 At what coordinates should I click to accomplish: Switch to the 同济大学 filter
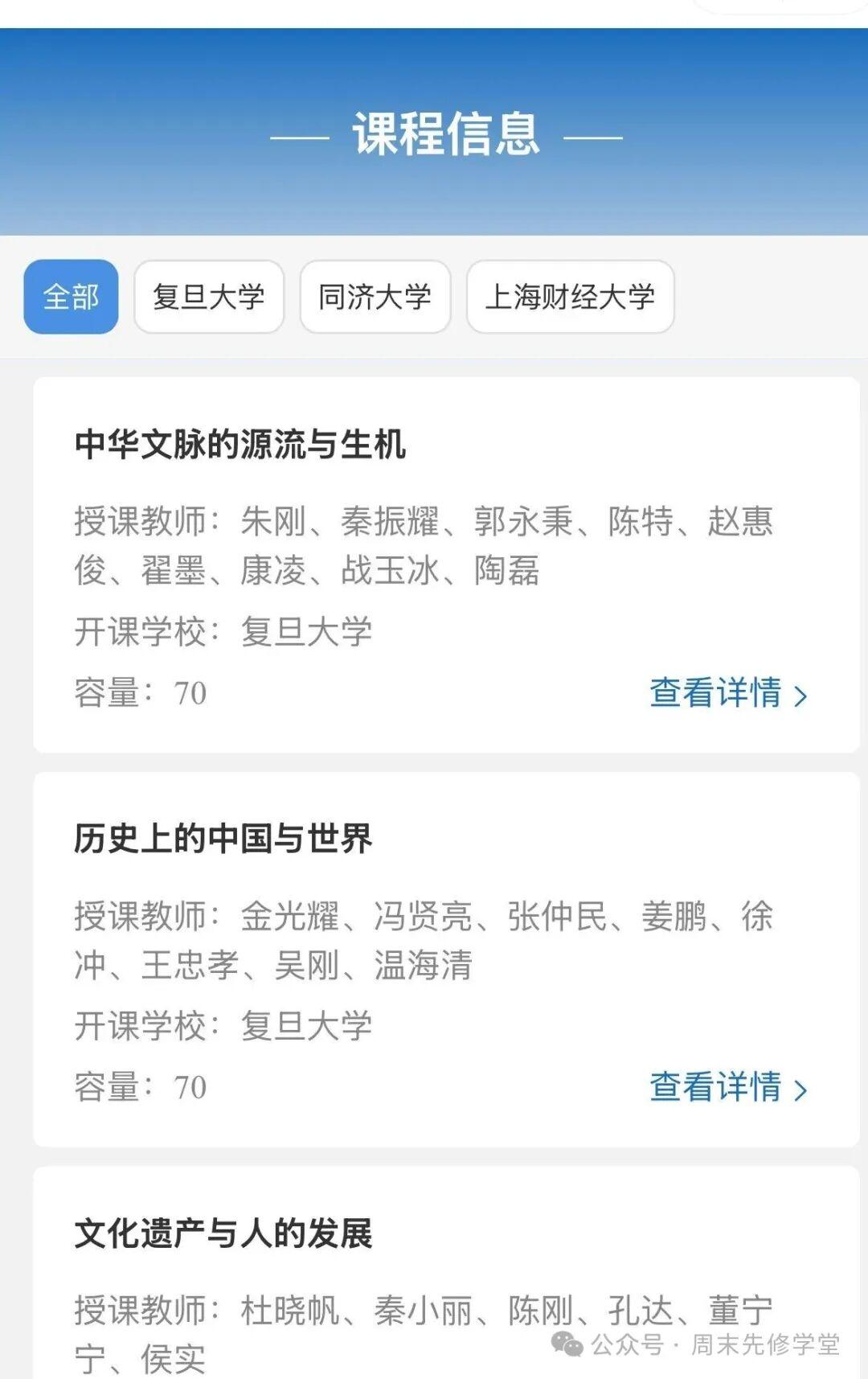[375, 297]
